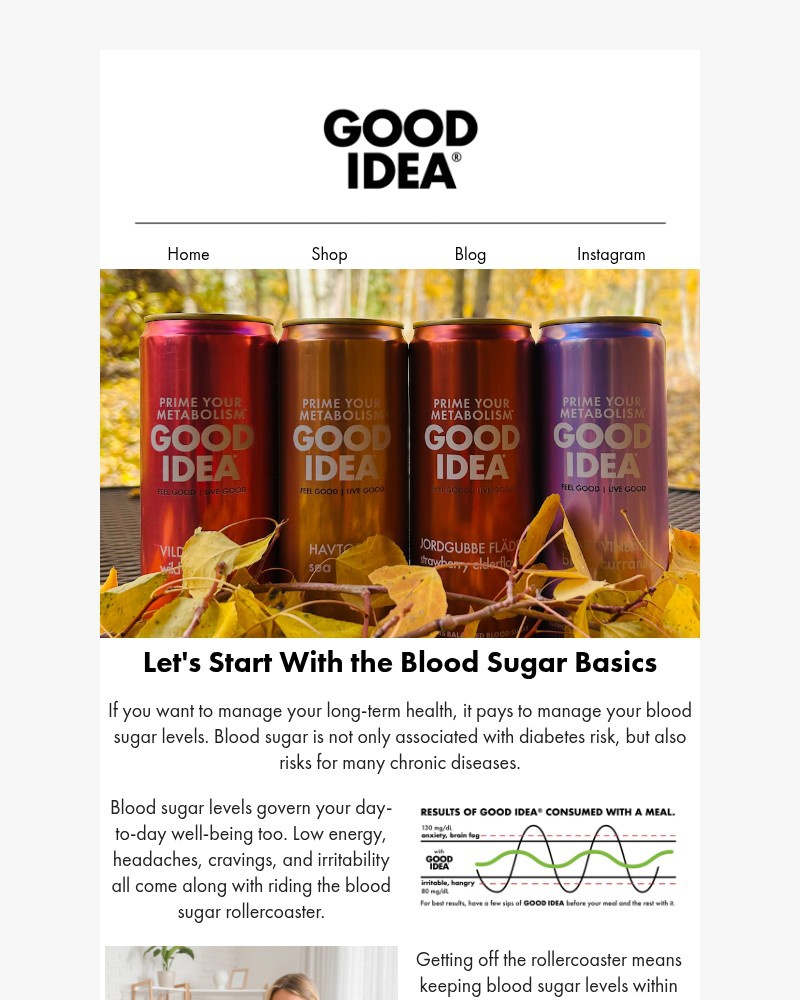
Task: Open the Home navigation link
Action: coord(188,254)
